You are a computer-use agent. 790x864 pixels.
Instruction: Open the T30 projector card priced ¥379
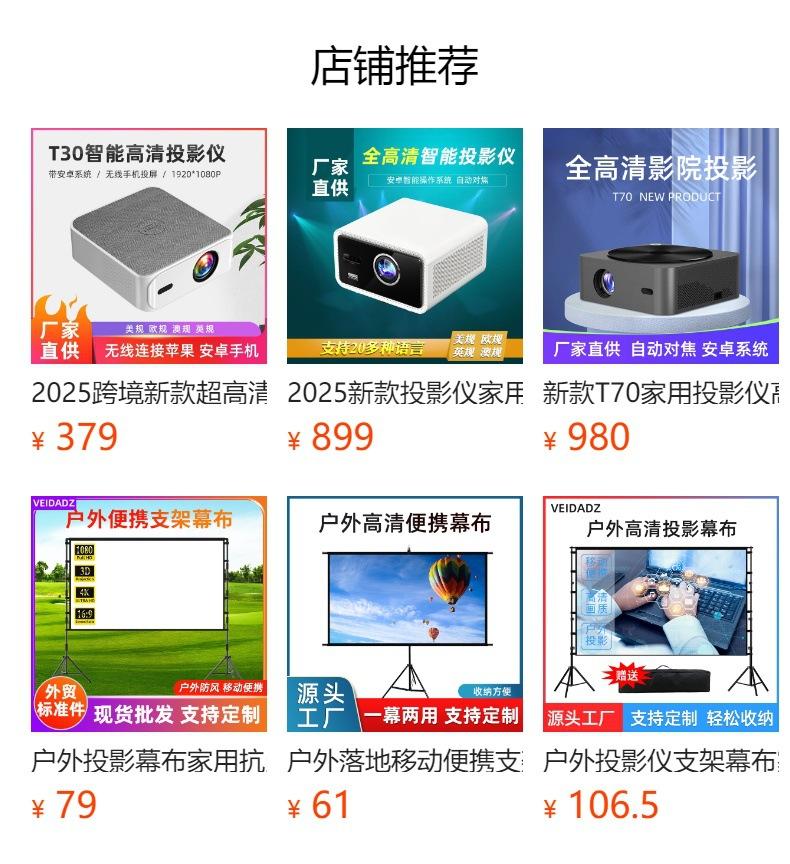[x=149, y=246]
